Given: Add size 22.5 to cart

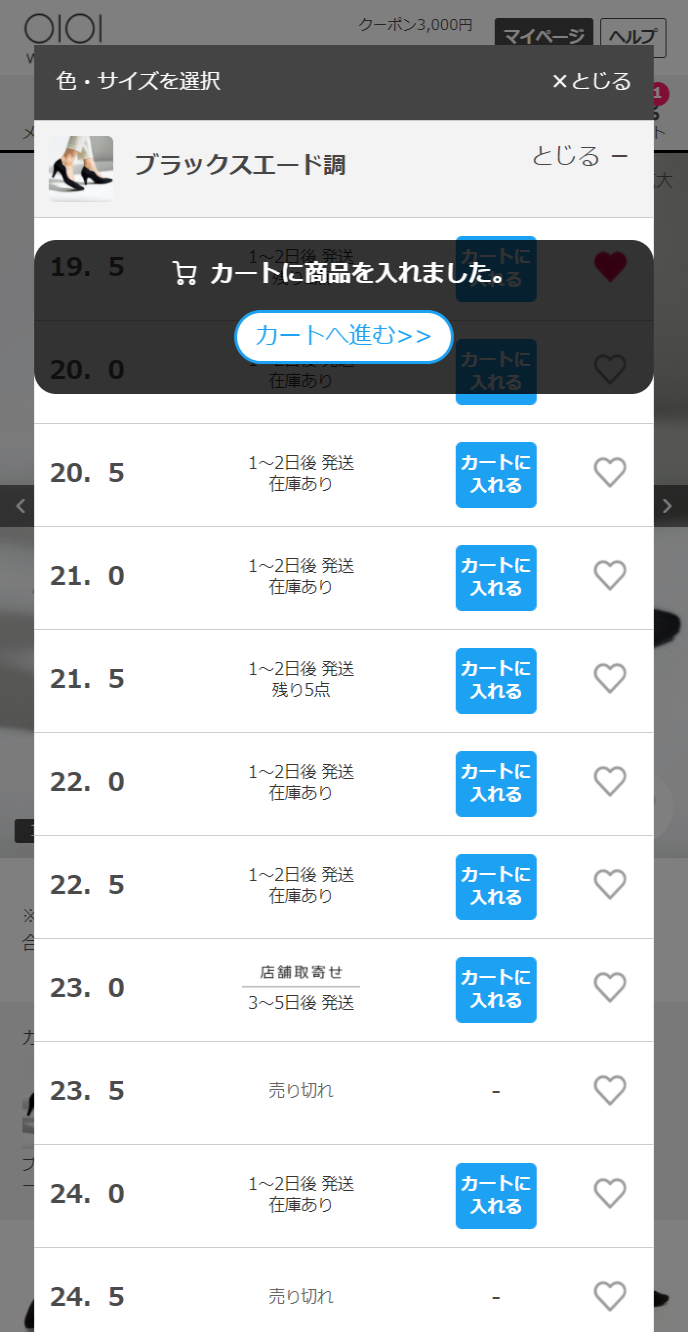Looking at the screenshot, I should point(496,886).
